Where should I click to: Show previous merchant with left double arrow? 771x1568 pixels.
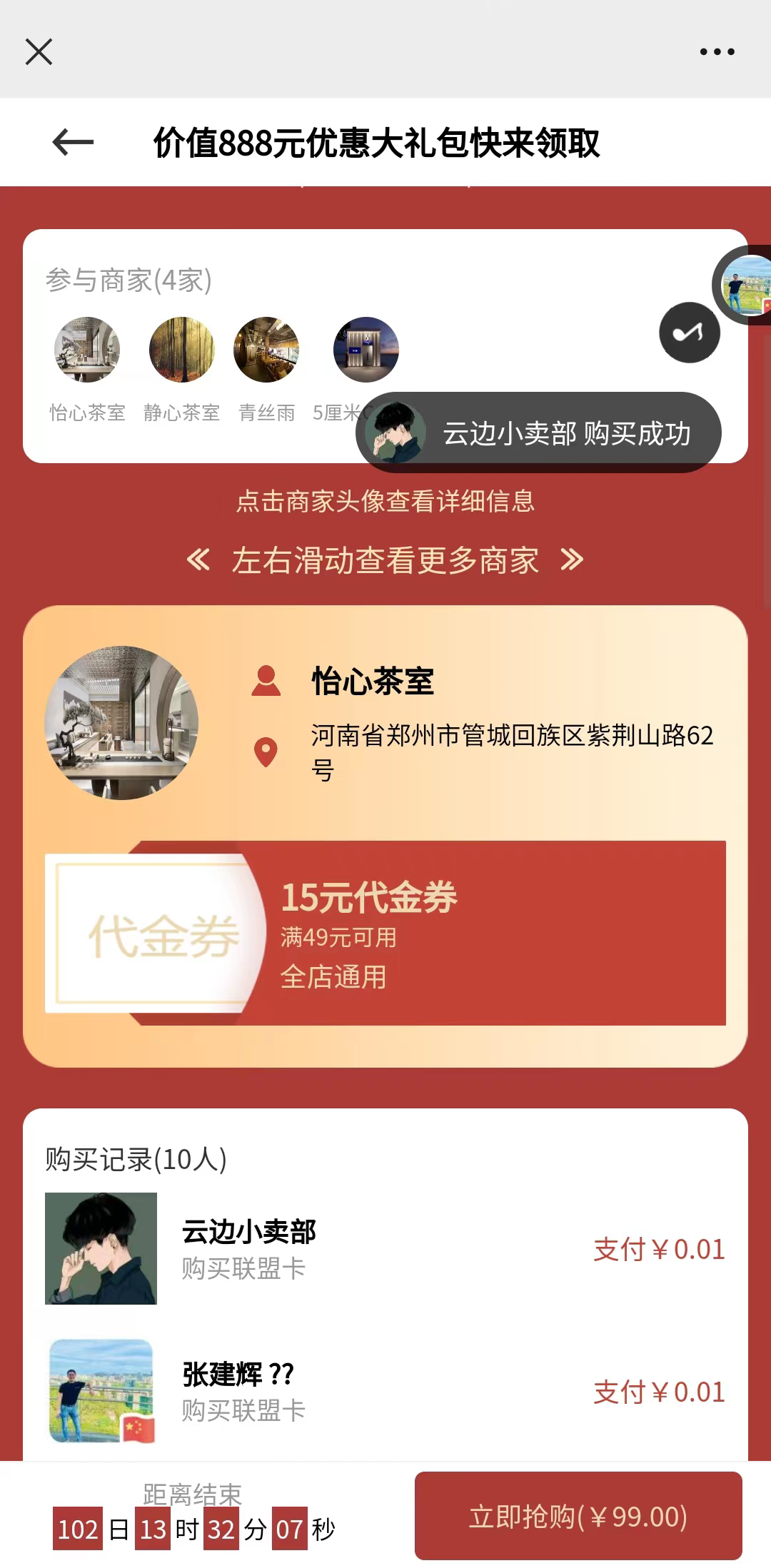[198, 560]
